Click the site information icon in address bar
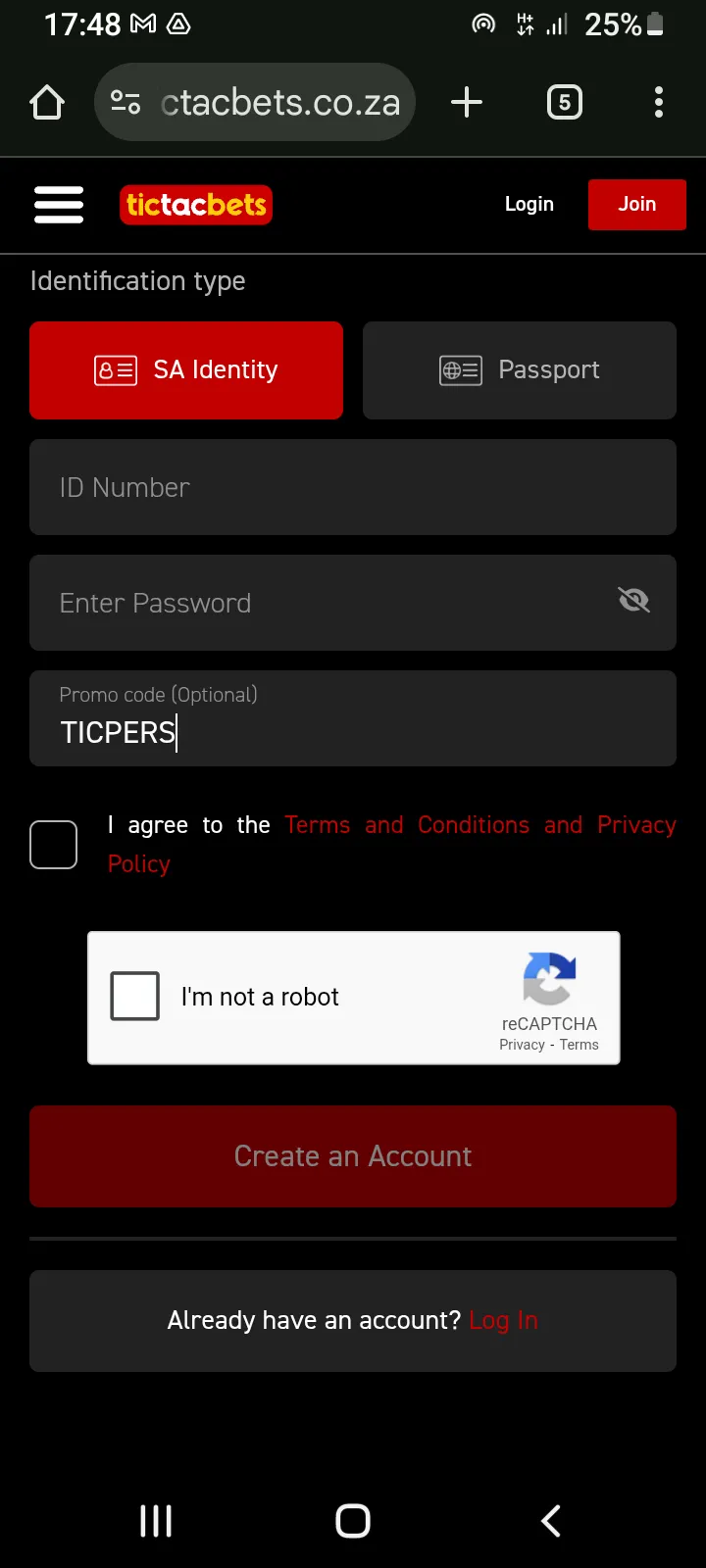 [x=126, y=101]
